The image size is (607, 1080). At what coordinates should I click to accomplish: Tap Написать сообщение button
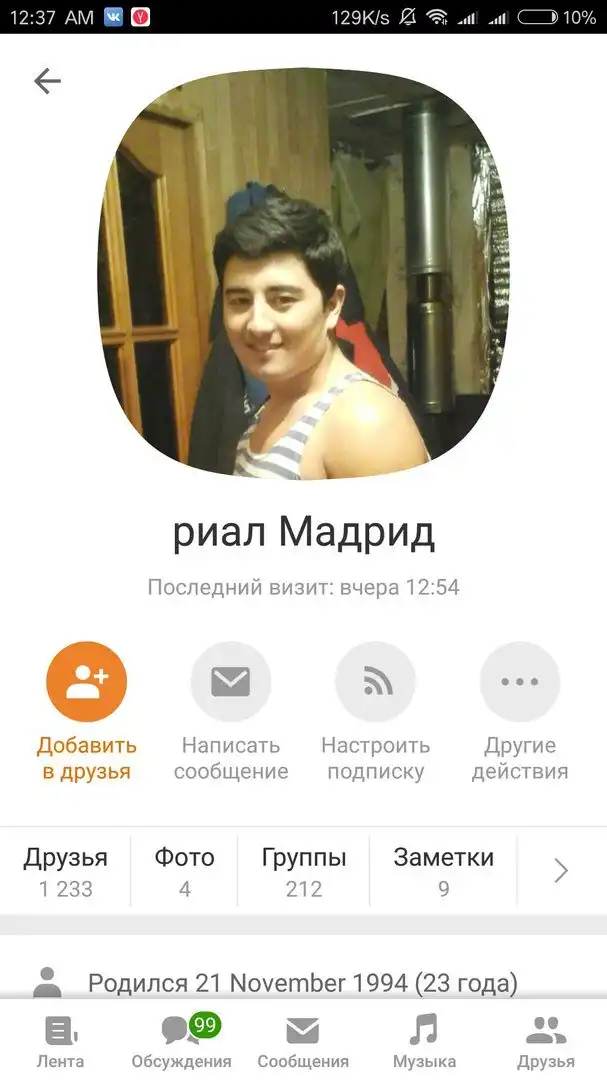point(231,682)
